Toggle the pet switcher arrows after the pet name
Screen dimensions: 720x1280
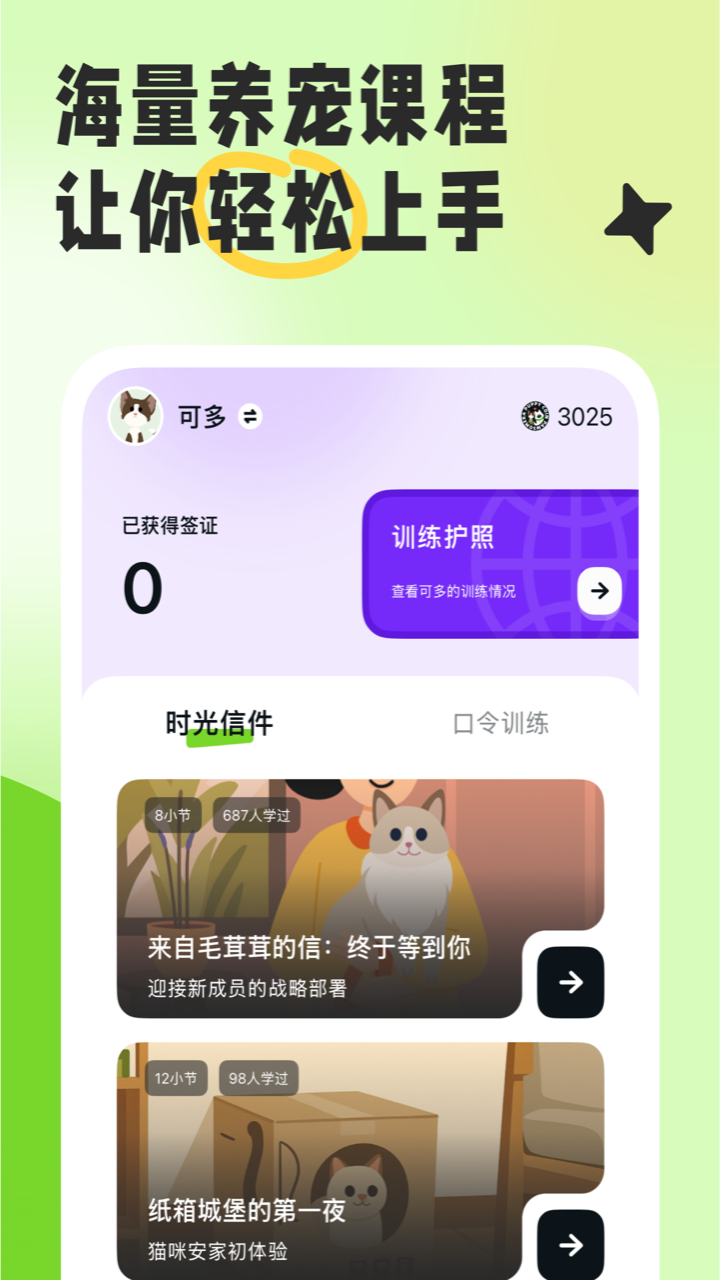point(246,418)
